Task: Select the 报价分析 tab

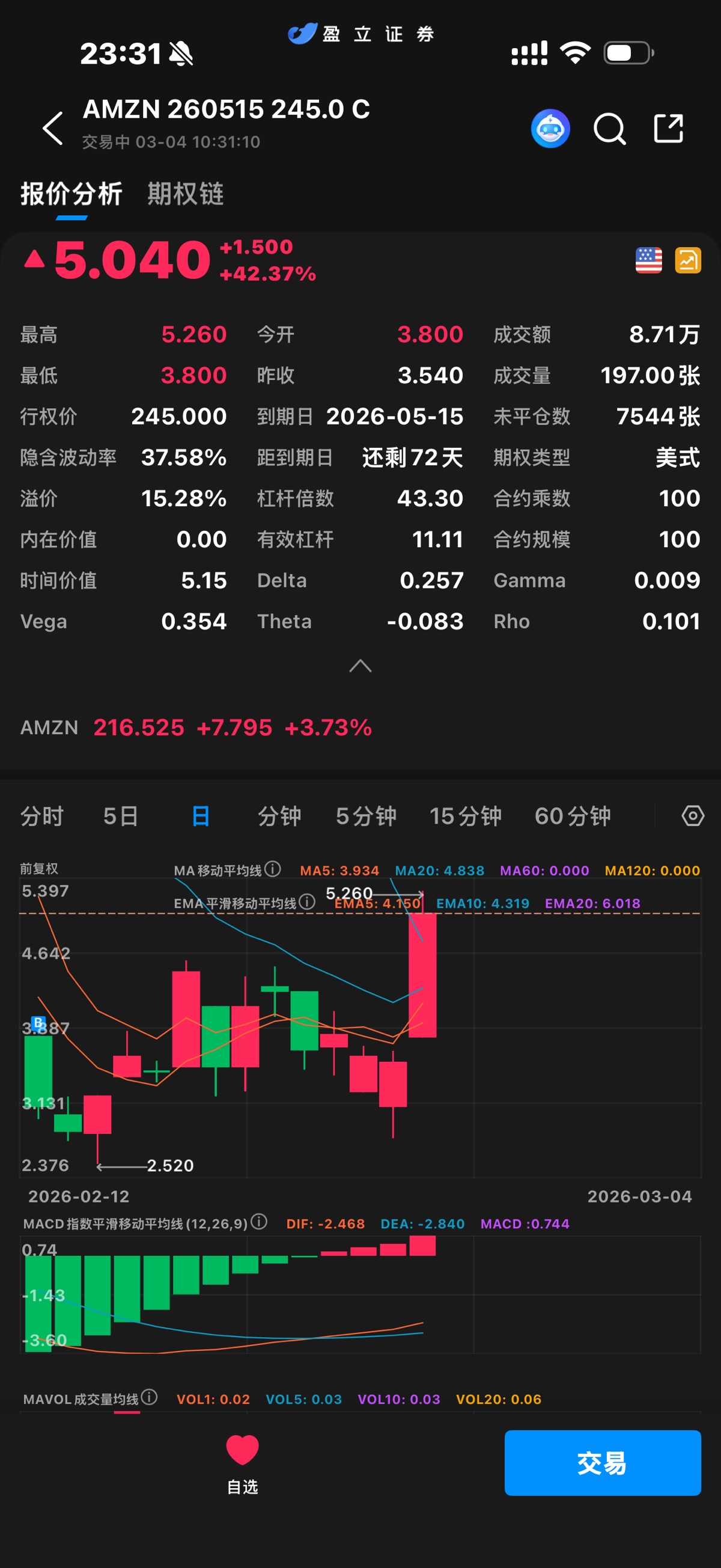Action: tap(71, 194)
